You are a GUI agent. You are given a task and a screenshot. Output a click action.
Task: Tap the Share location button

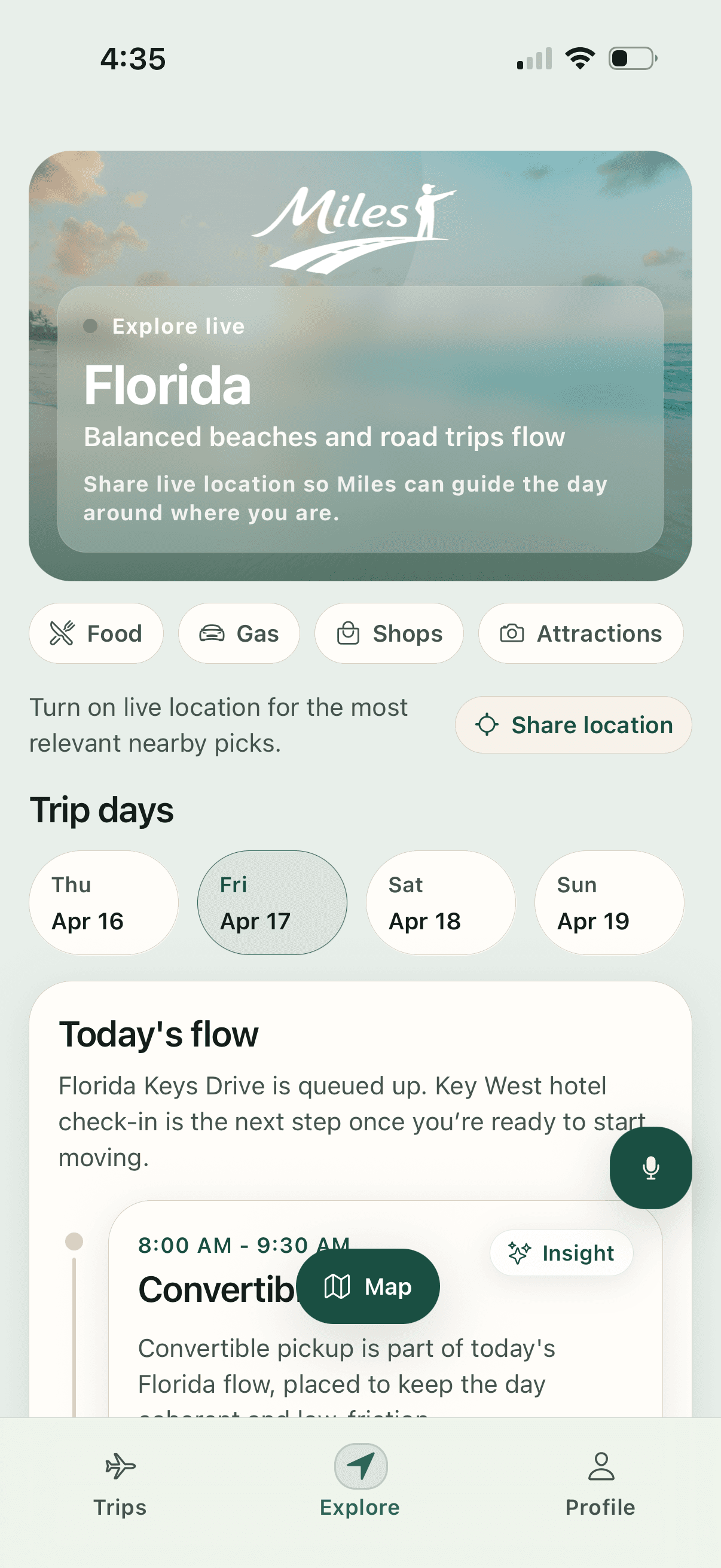(573, 724)
